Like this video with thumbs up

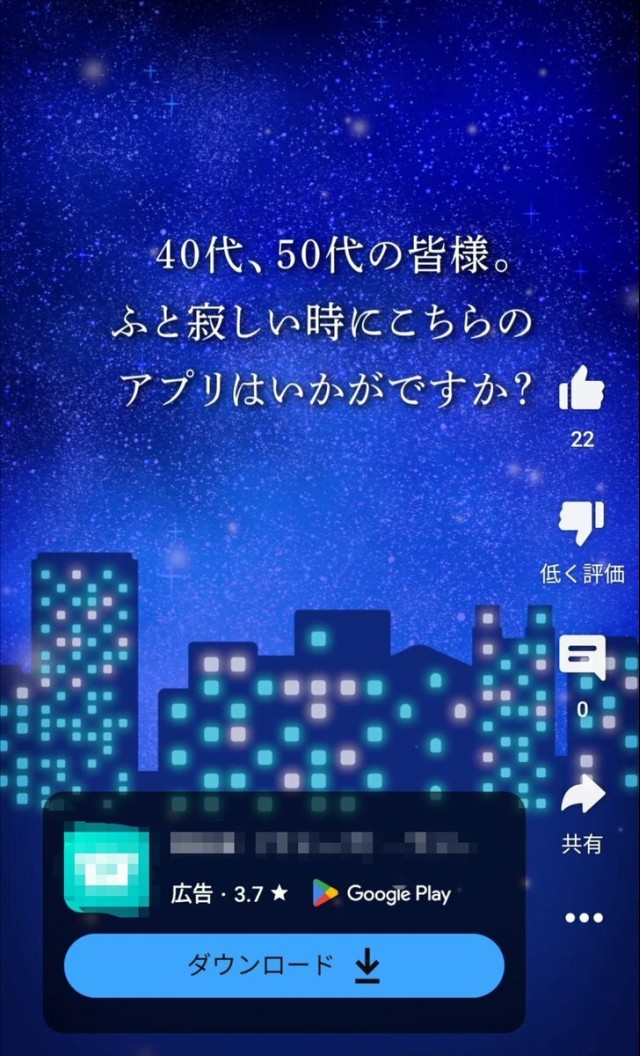(x=582, y=389)
